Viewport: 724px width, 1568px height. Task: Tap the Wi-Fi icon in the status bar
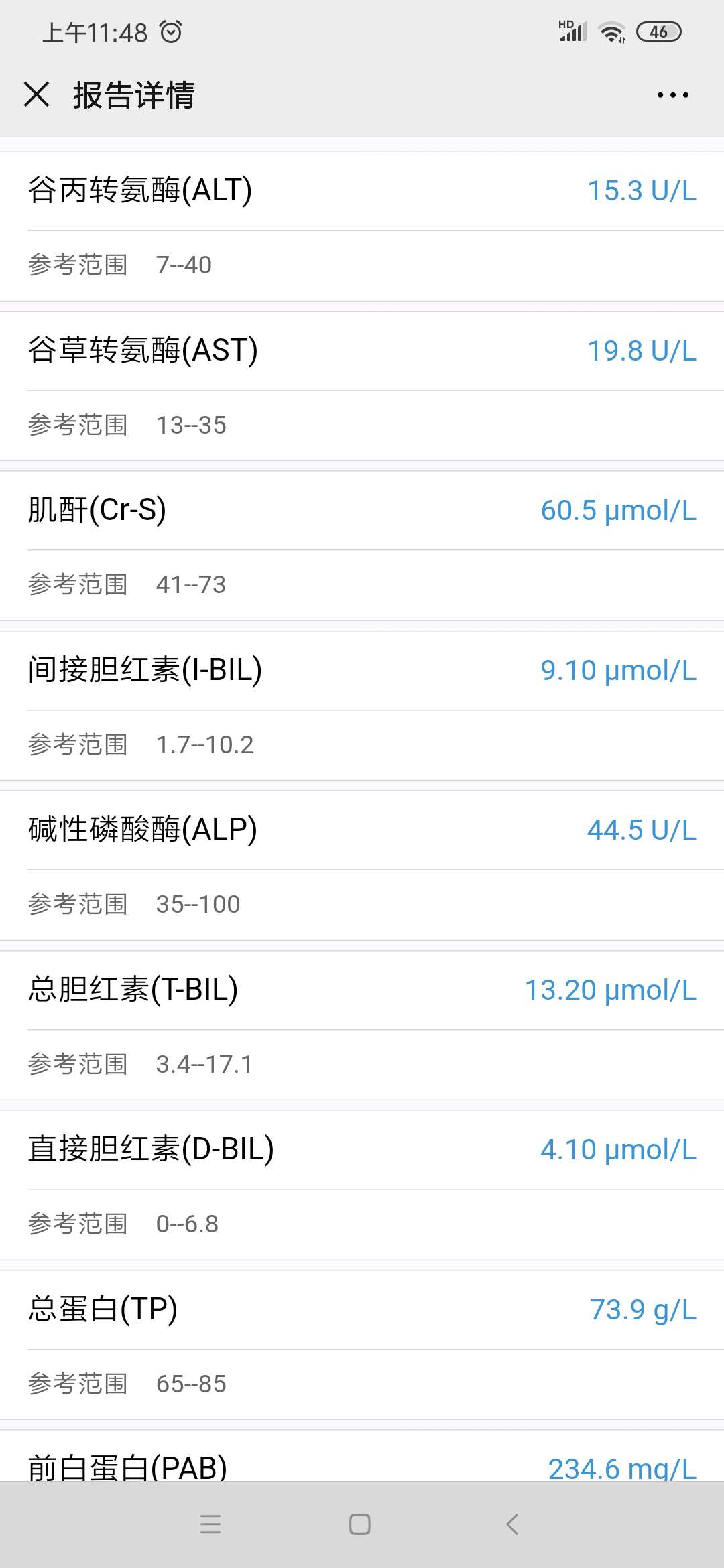[x=611, y=31]
